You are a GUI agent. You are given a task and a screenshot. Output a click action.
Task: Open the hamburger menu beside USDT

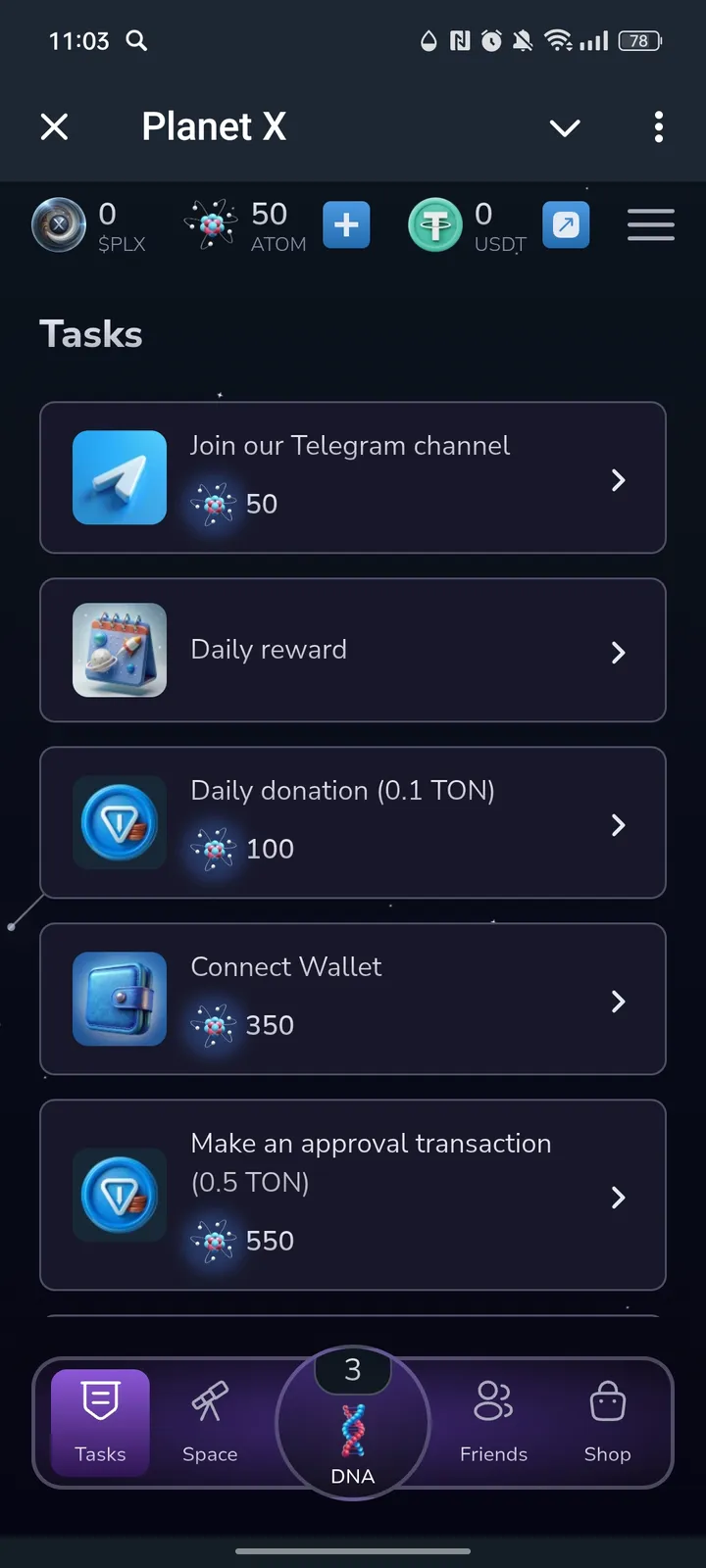650,224
